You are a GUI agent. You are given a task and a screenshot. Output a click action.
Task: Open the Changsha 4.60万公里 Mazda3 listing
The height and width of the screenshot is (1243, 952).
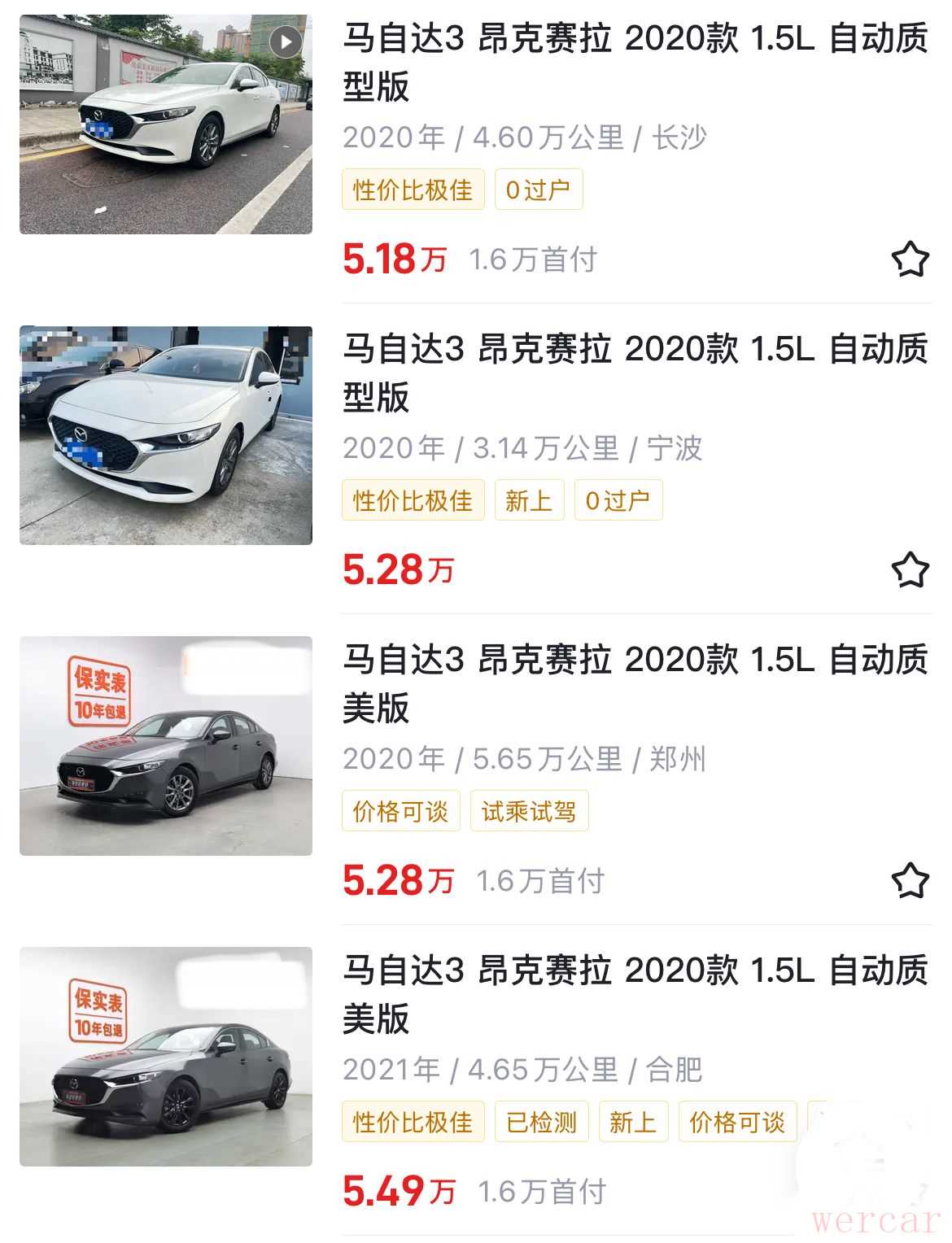635,63
